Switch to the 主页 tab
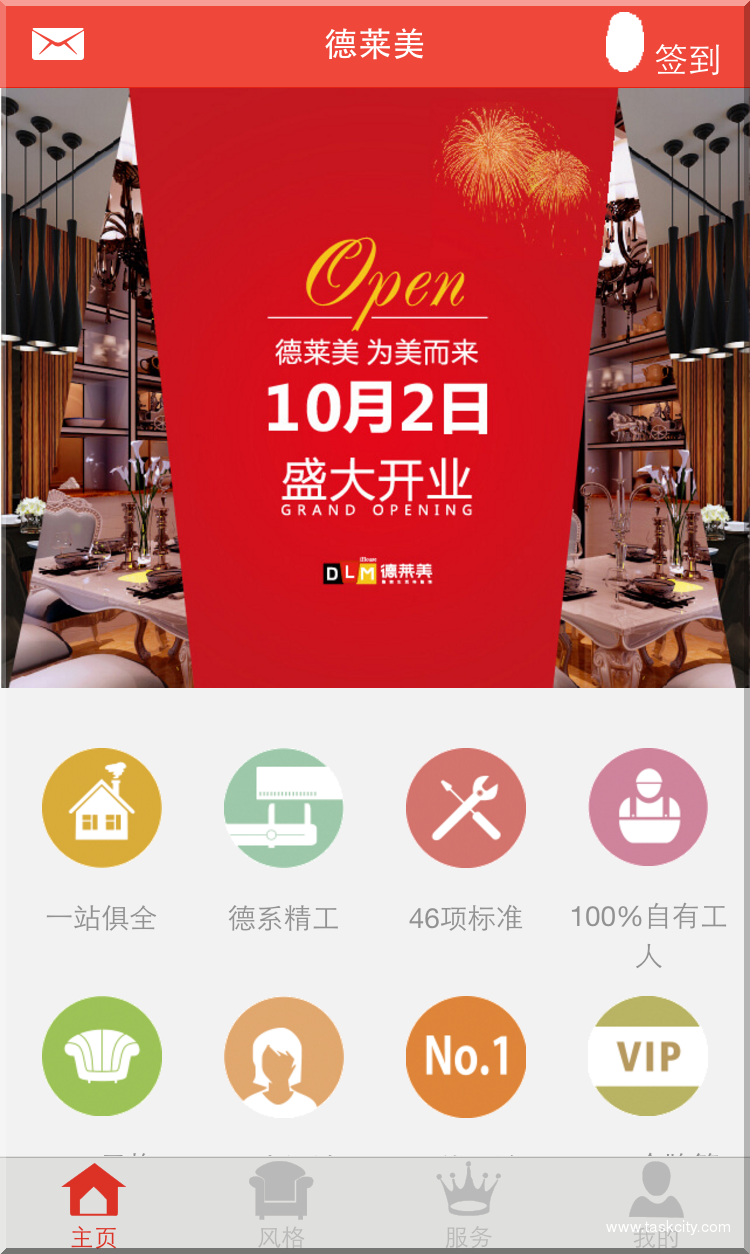 [x=94, y=1205]
